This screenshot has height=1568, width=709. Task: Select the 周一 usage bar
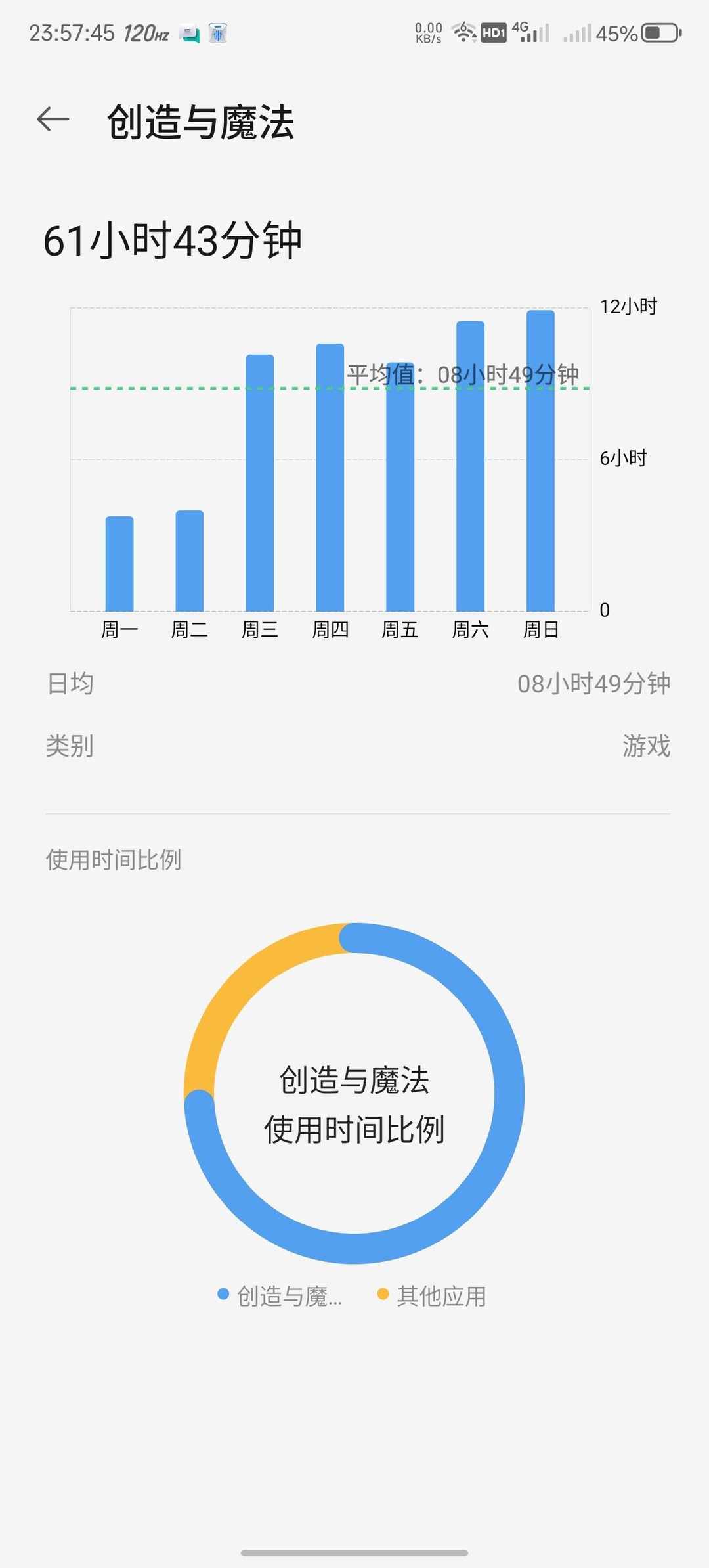click(x=119, y=565)
